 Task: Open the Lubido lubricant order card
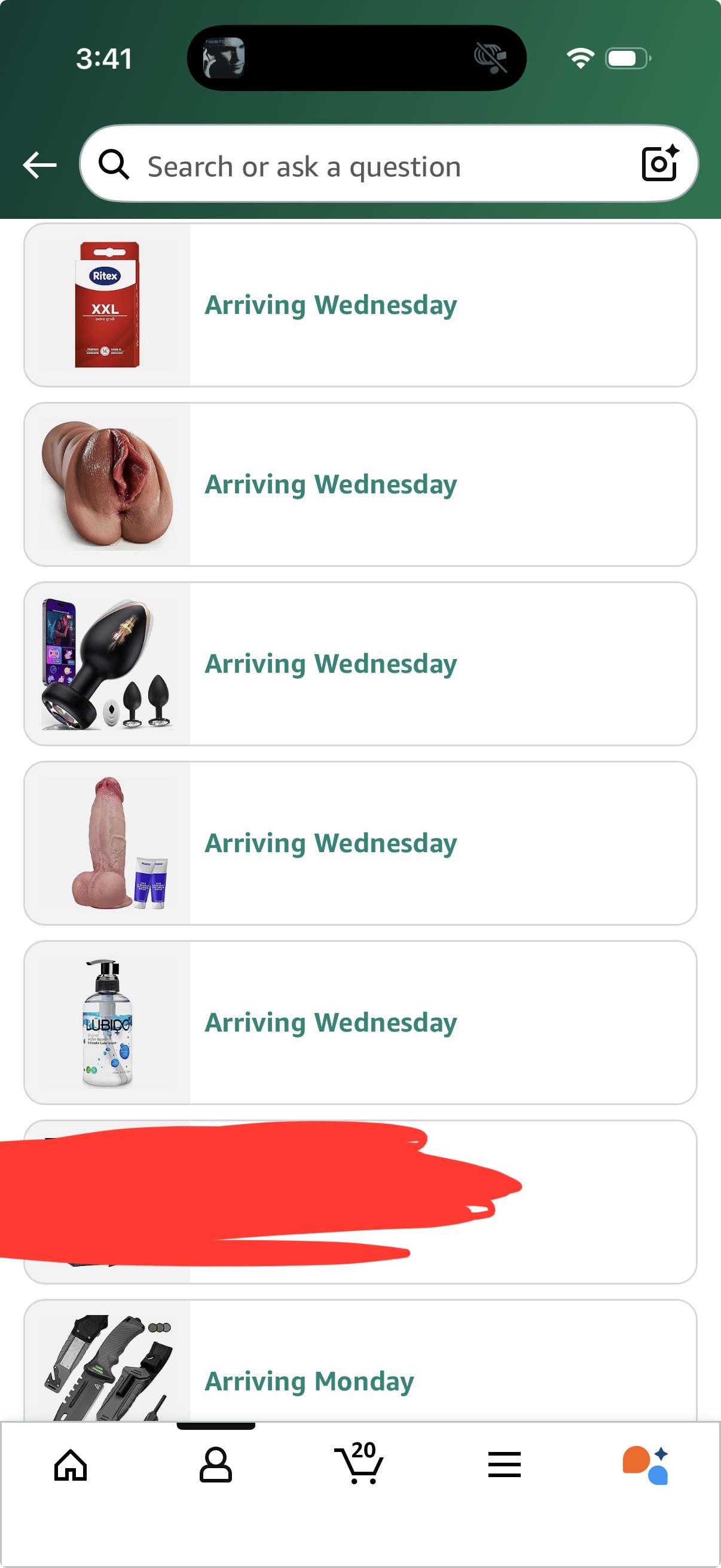(x=360, y=1023)
